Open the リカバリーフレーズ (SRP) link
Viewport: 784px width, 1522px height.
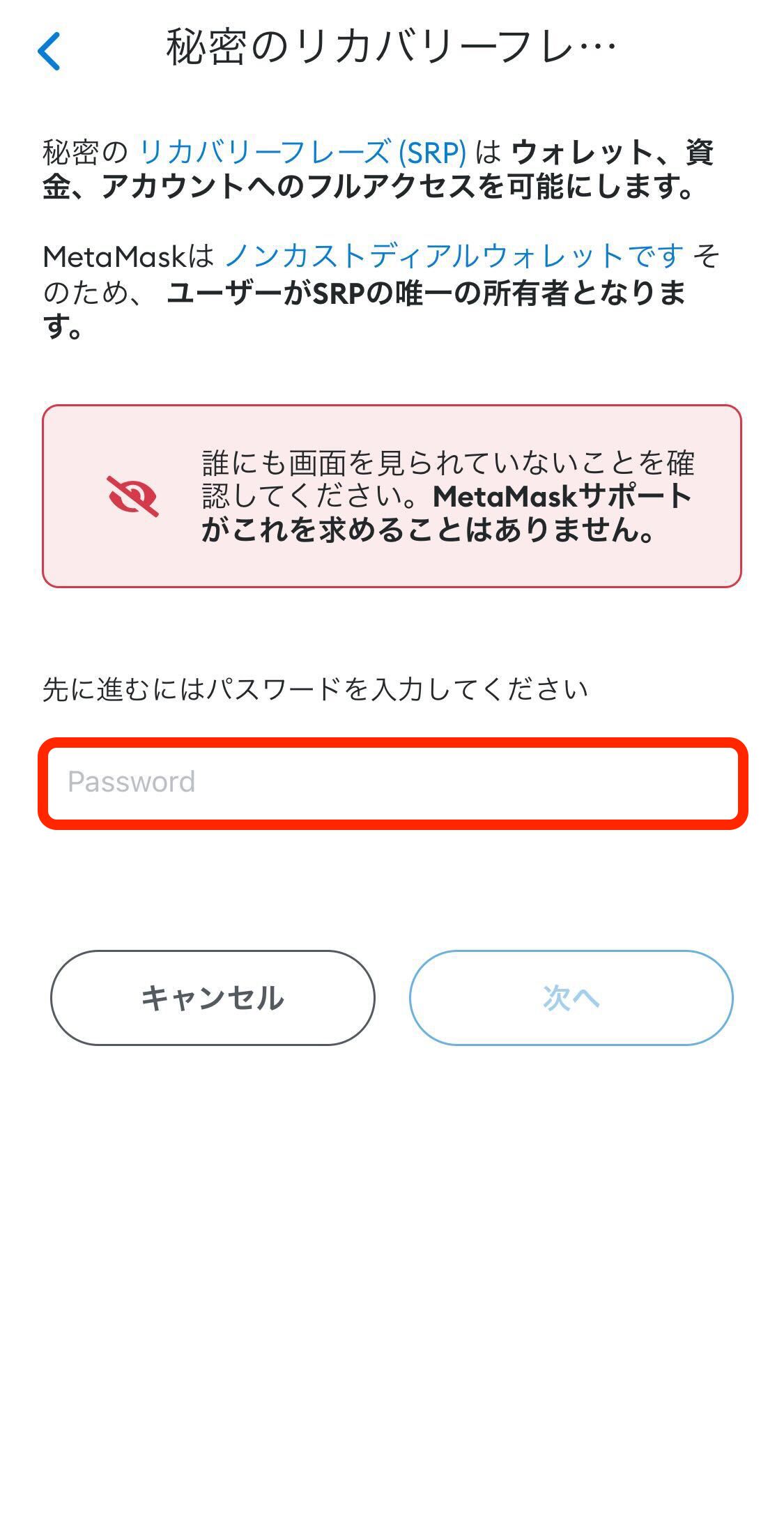(x=303, y=152)
